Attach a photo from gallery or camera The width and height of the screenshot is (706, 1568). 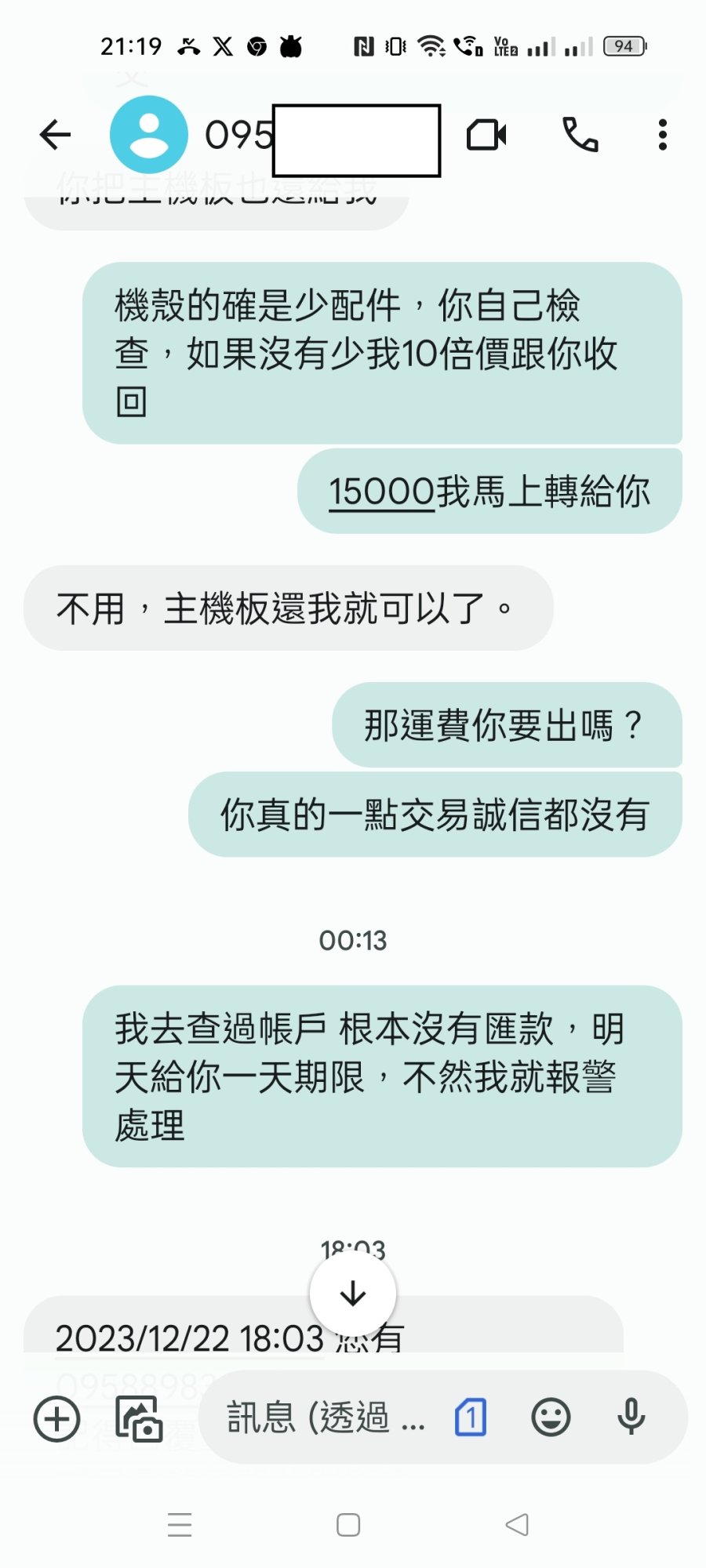139,1418
